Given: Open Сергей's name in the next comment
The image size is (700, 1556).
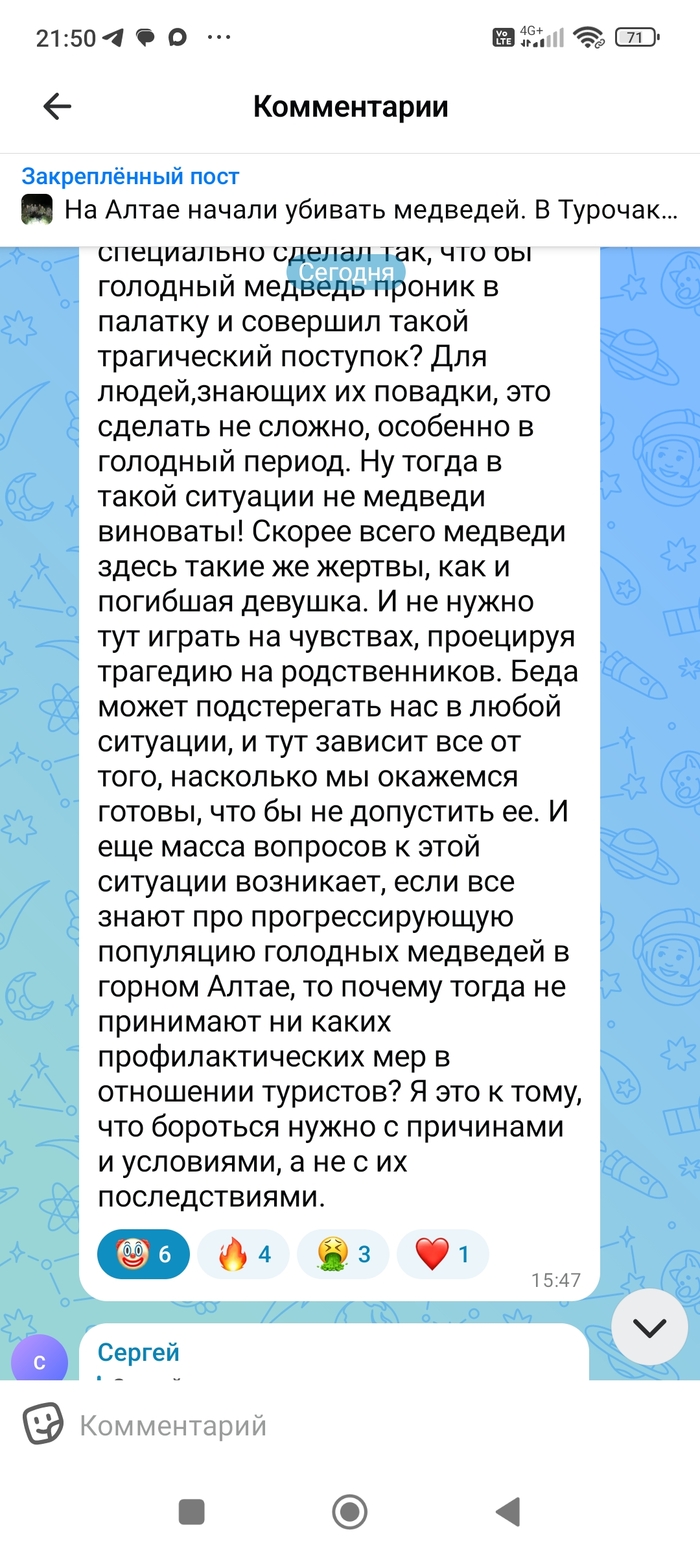Looking at the screenshot, I should pyautogui.click(x=139, y=1352).
